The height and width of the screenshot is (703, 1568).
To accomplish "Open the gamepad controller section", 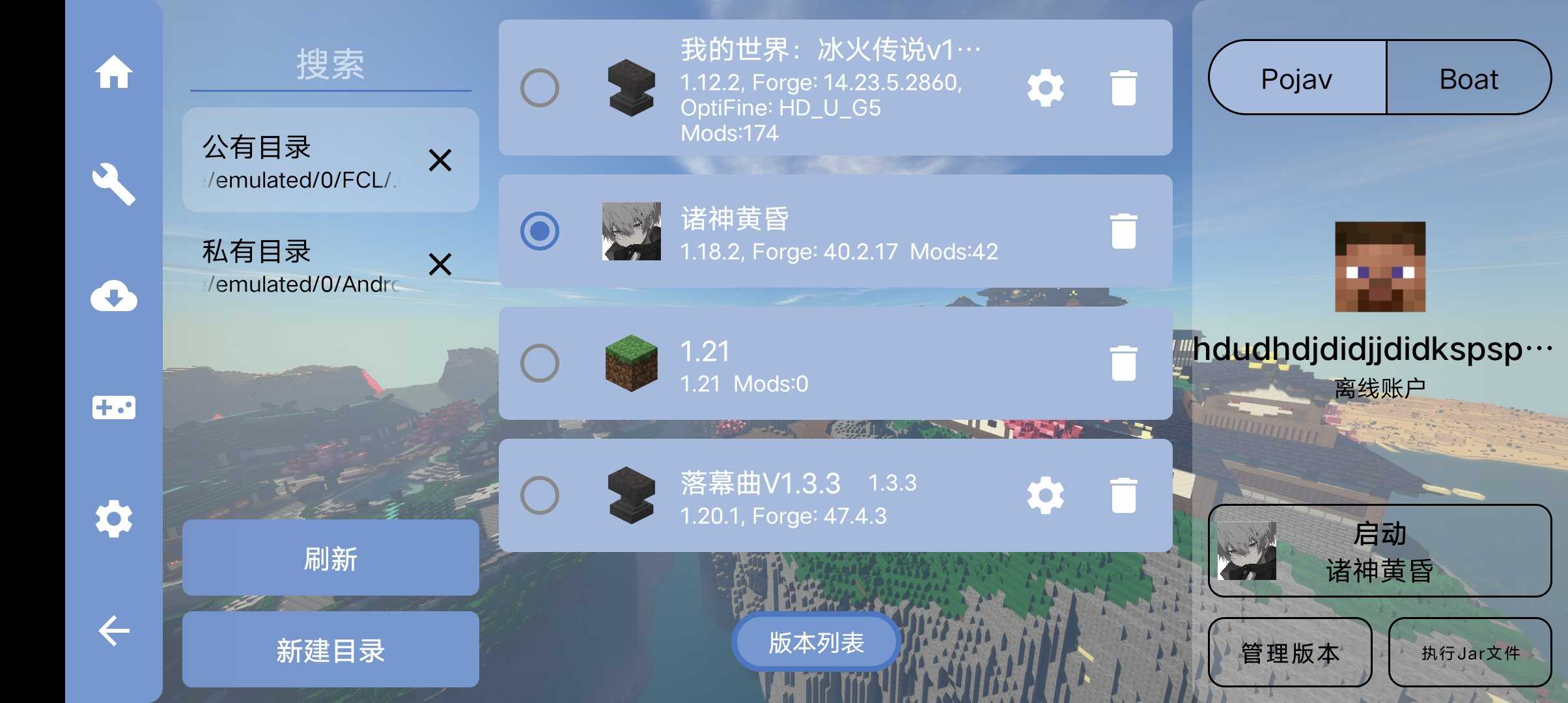I will point(114,408).
